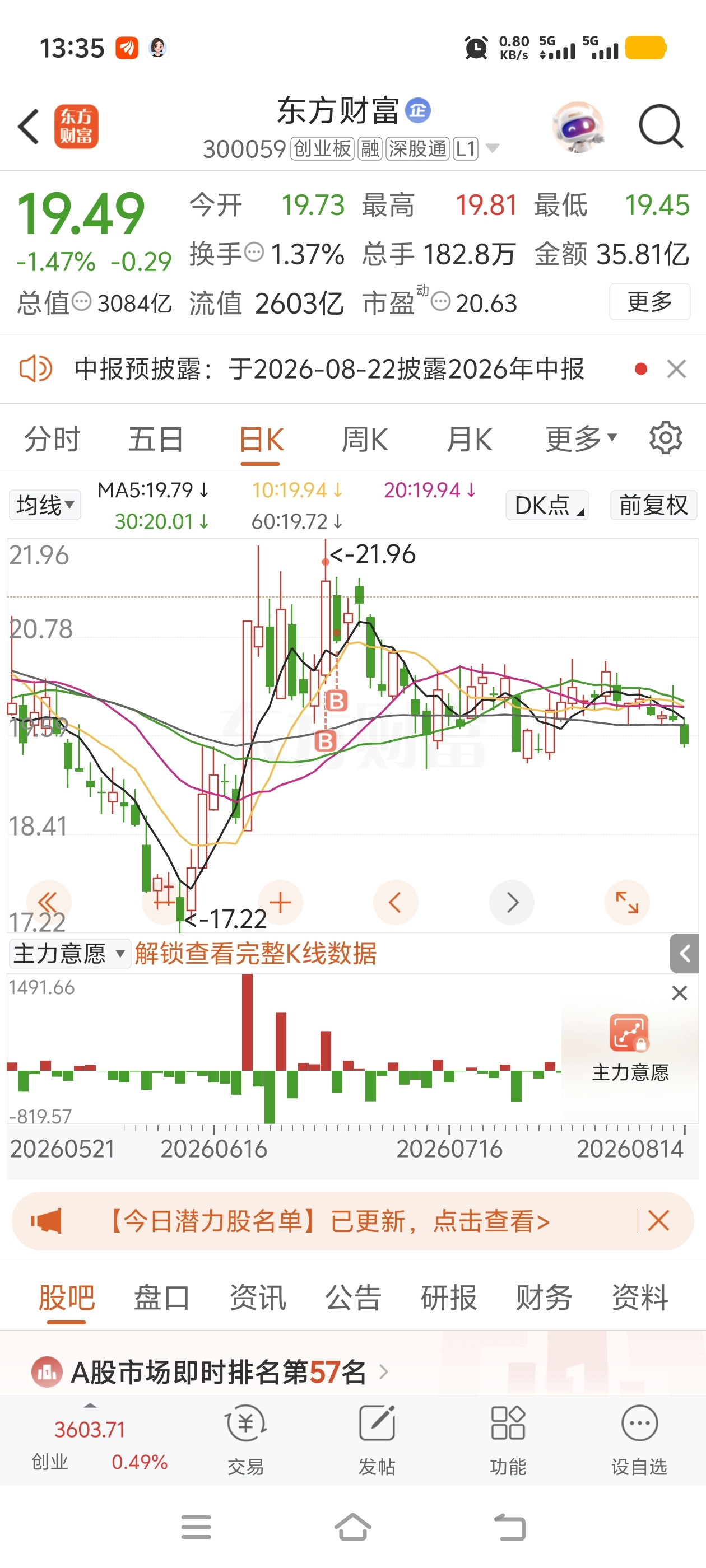Open the robot assistant icon

[x=578, y=127]
